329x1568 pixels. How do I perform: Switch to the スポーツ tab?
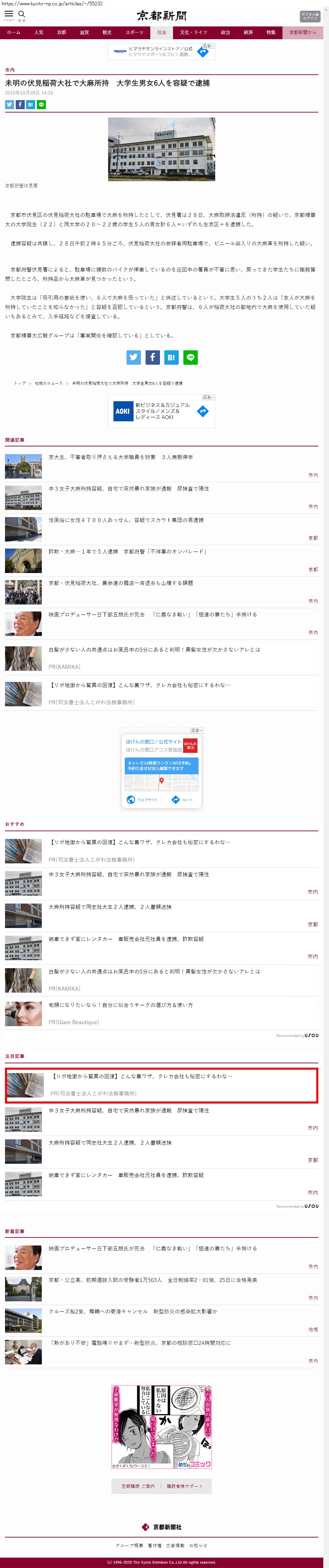(x=135, y=32)
